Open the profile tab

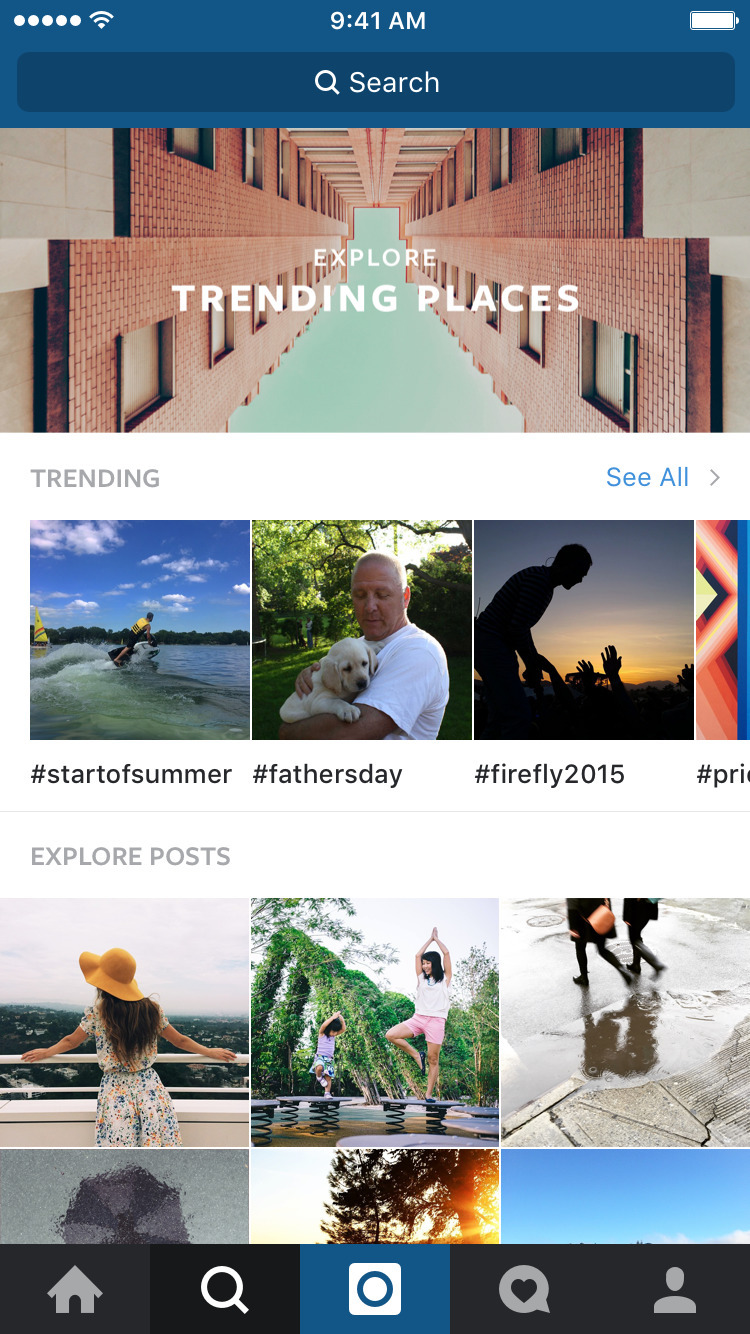coord(675,1290)
